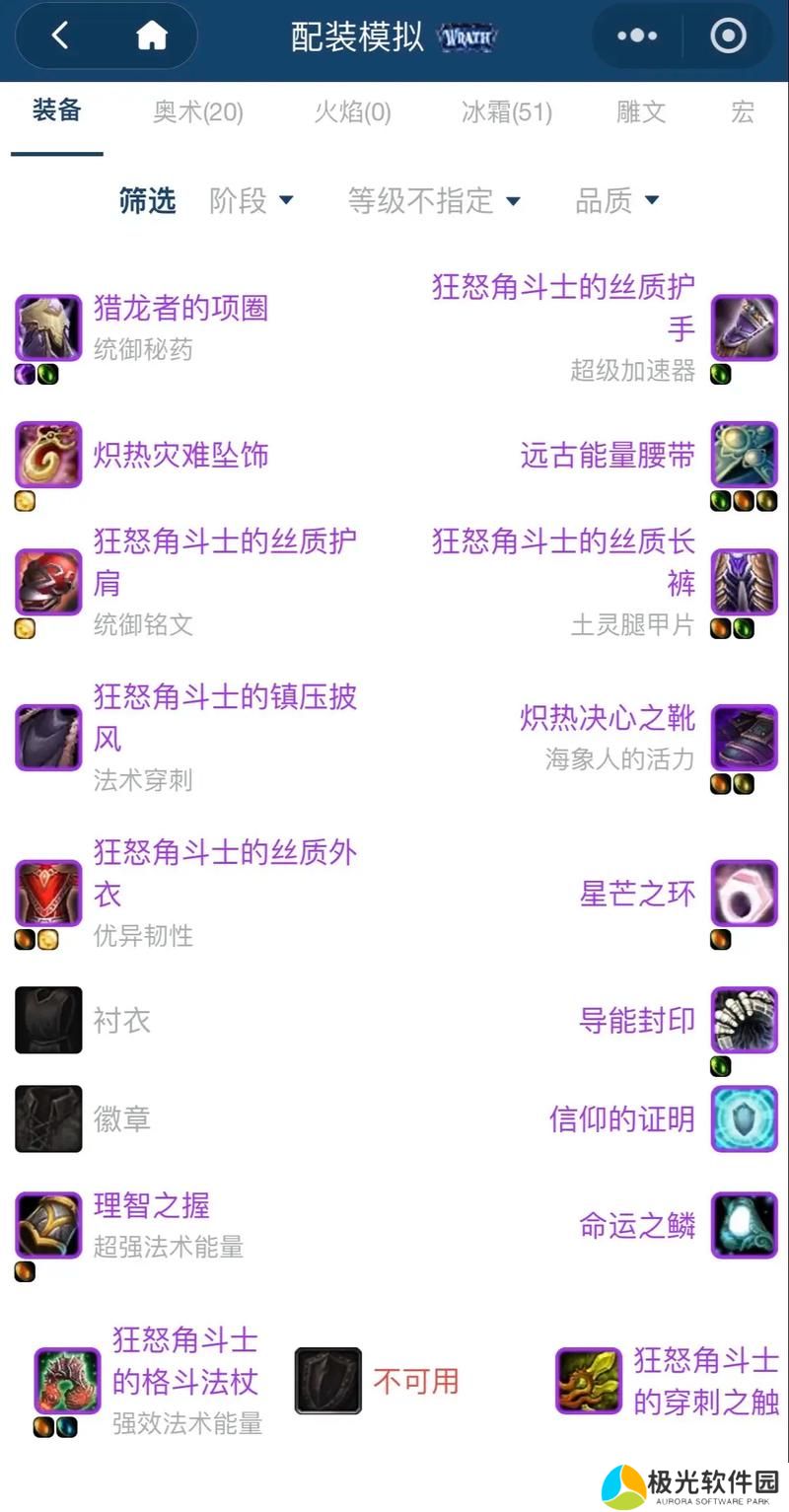Tap the home icon in header
This screenshot has height=1512, width=789.
(x=151, y=36)
